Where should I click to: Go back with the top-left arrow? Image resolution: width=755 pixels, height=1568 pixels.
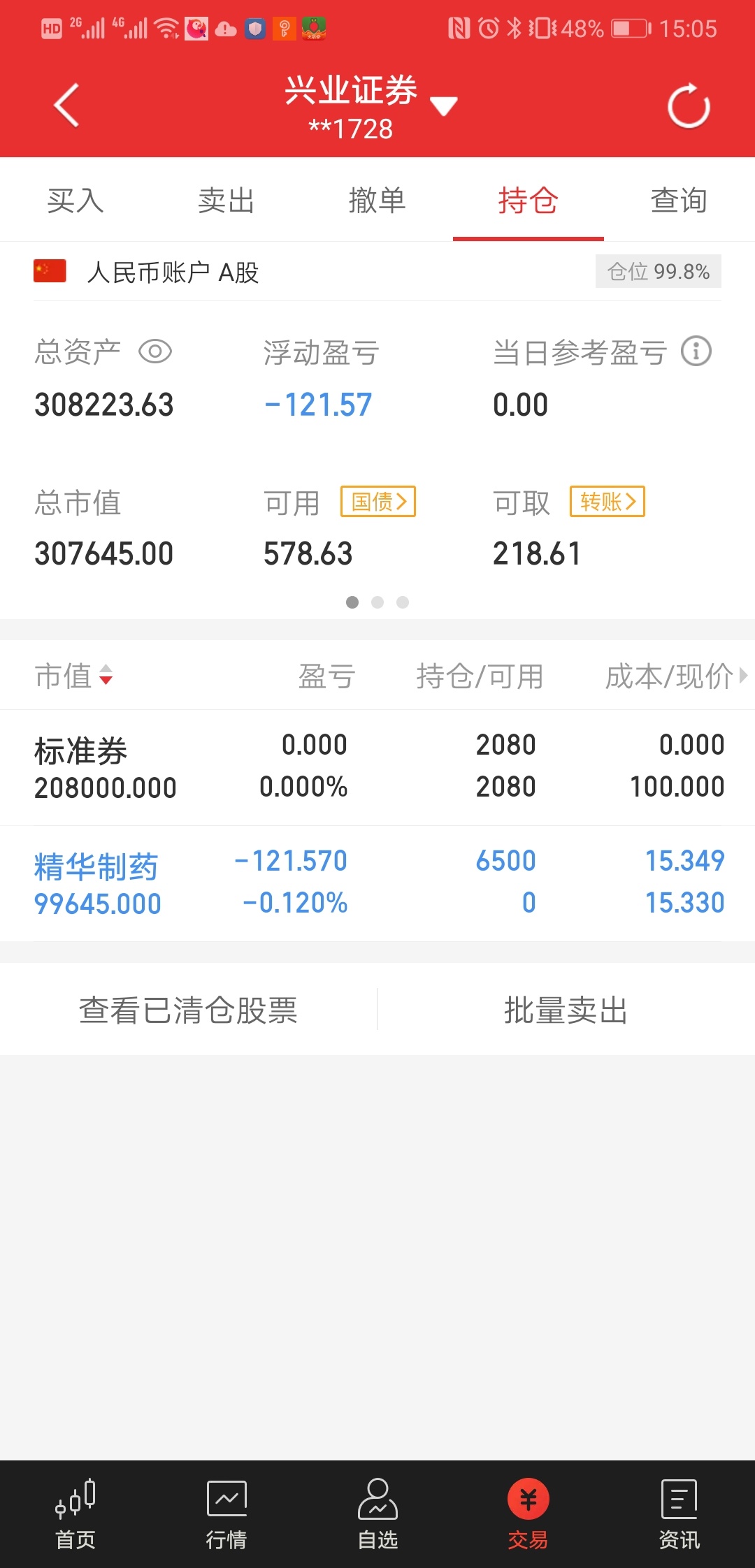pyautogui.click(x=66, y=106)
